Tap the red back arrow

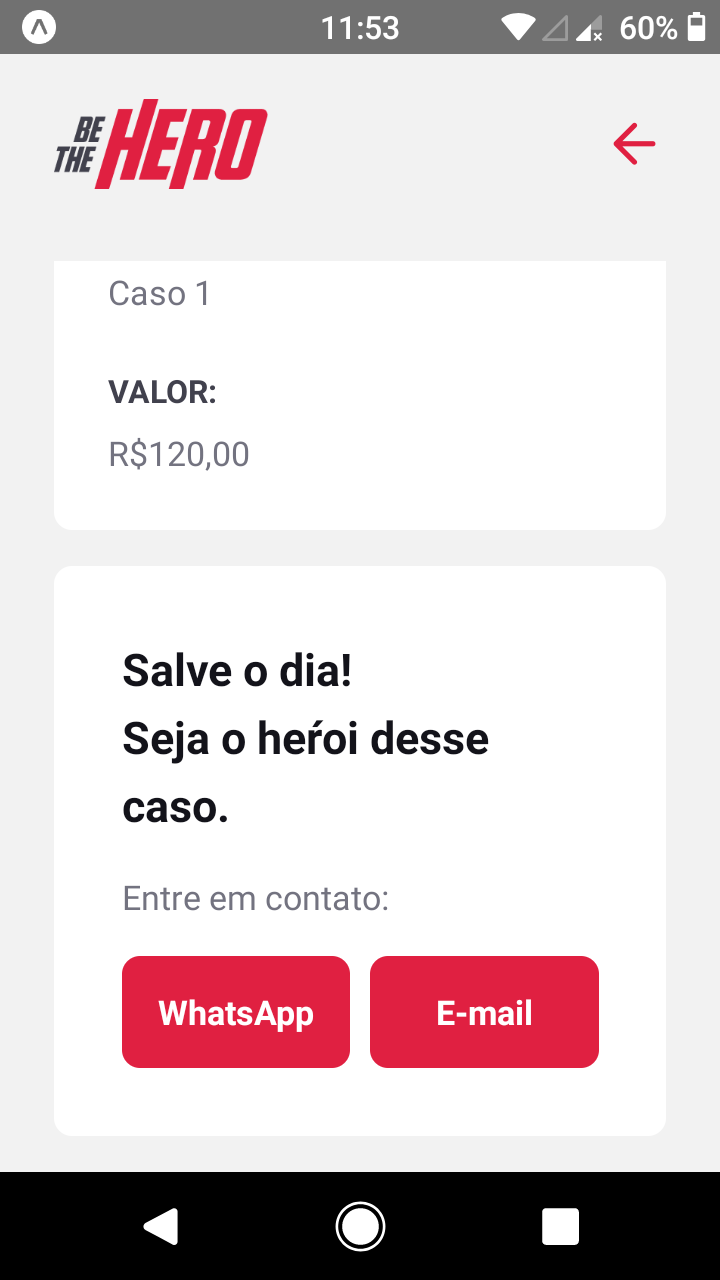[634, 144]
